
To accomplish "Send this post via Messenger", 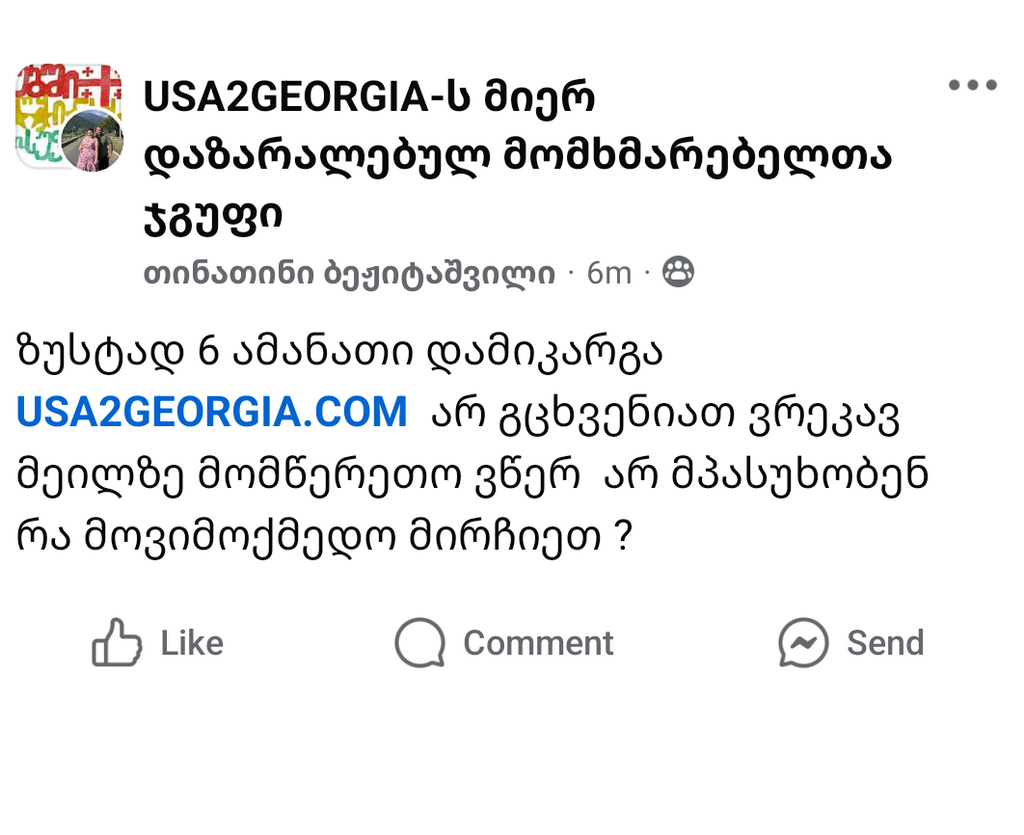I will coord(851,642).
